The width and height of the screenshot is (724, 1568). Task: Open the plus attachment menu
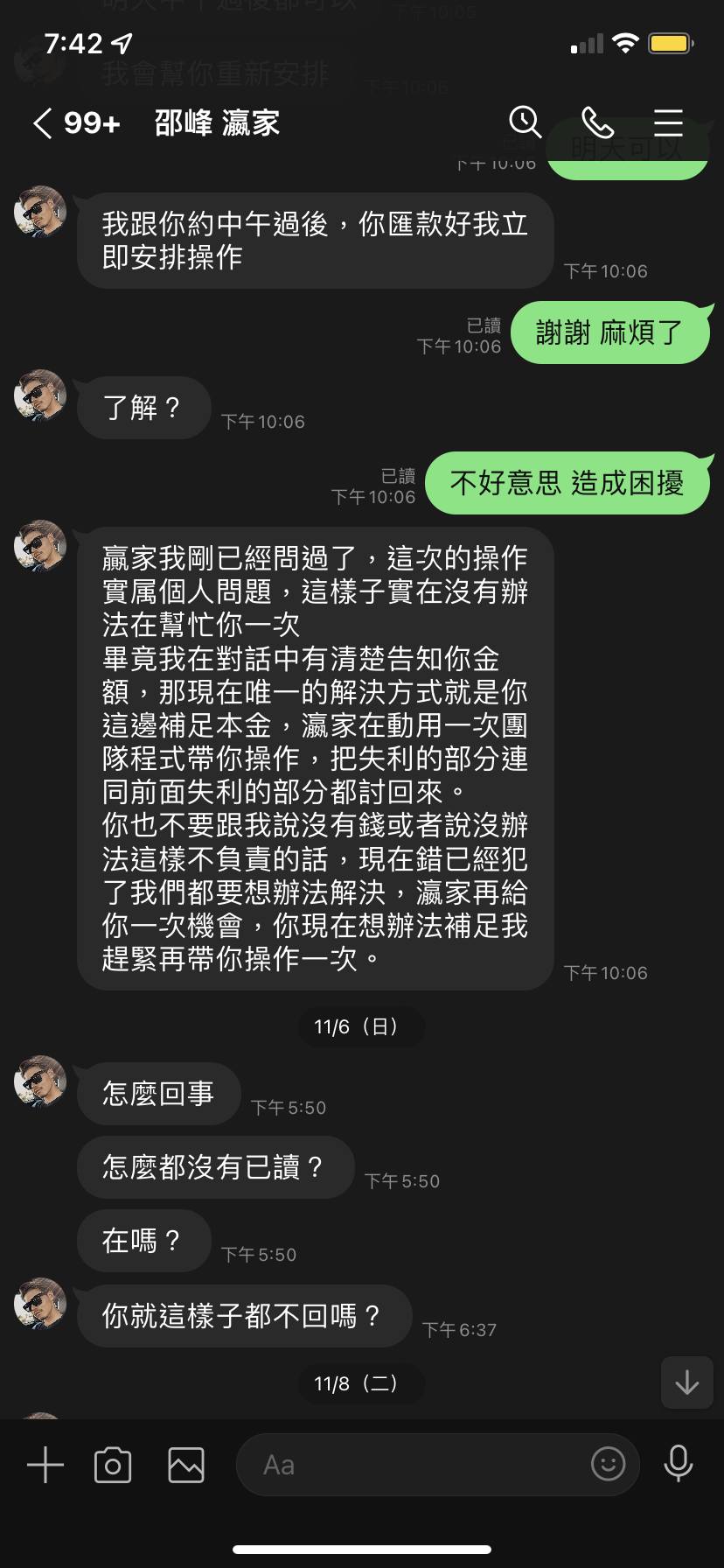pyautogui.click(x=45, y=1465)
